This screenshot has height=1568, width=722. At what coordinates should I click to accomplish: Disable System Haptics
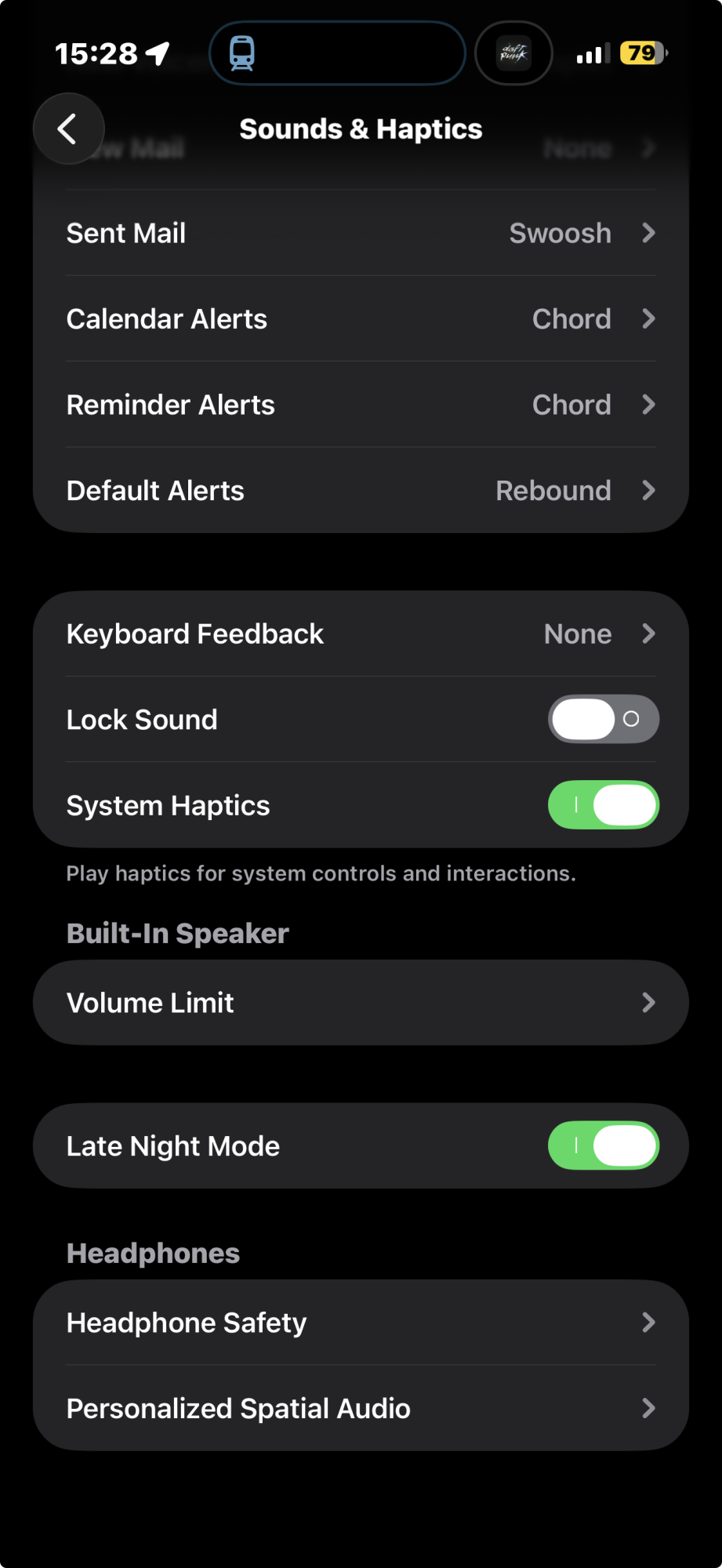tap(603, 805)
